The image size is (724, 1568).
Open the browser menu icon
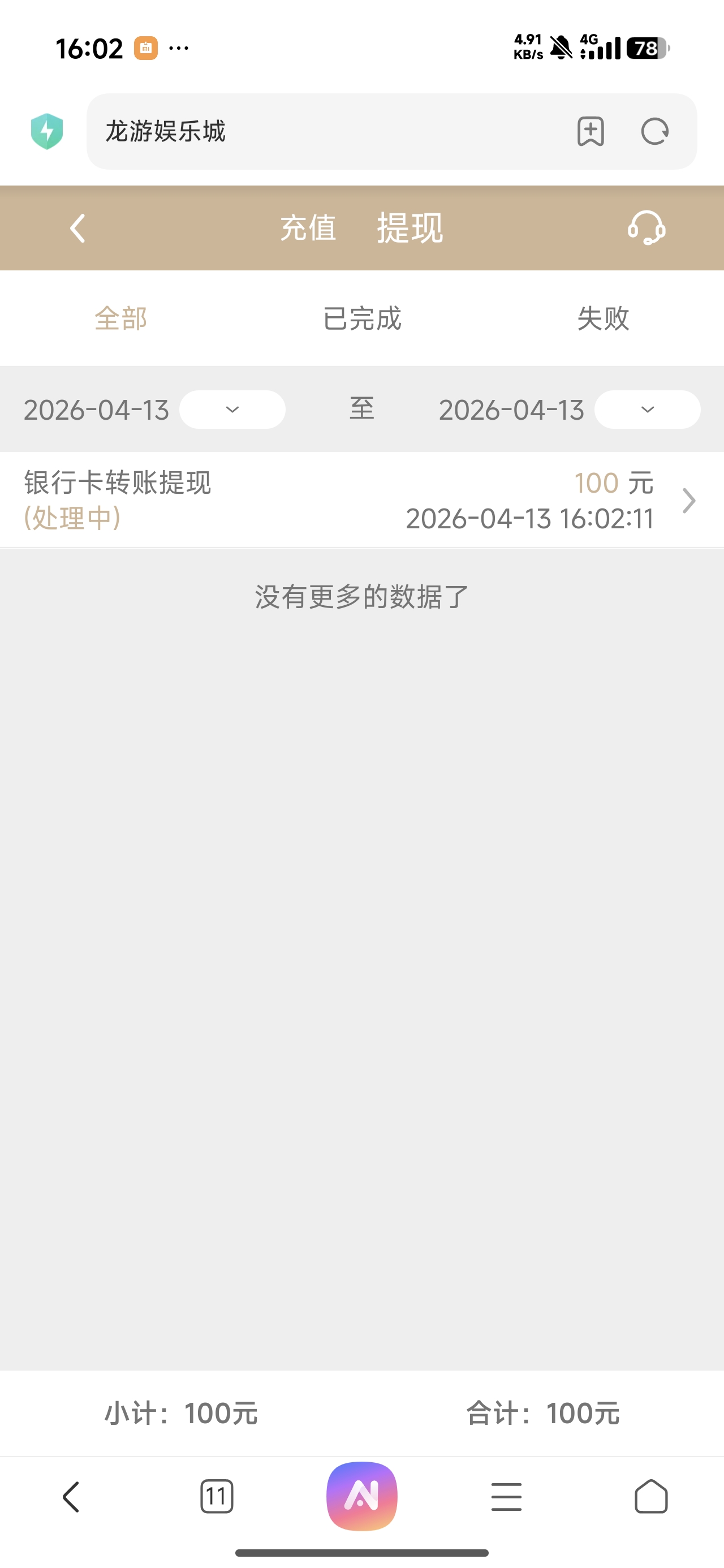507,1497
